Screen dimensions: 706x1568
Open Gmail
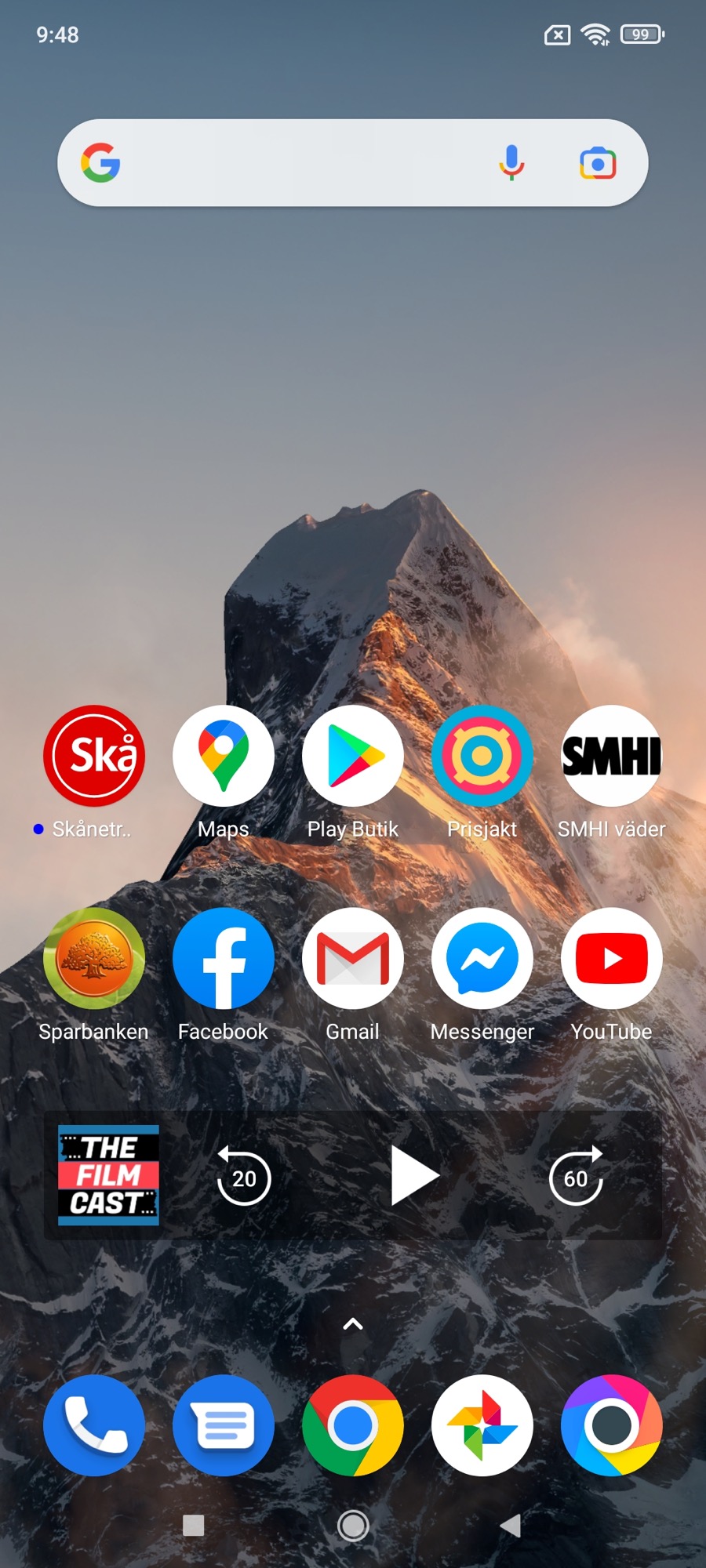(x=353, y=959)
